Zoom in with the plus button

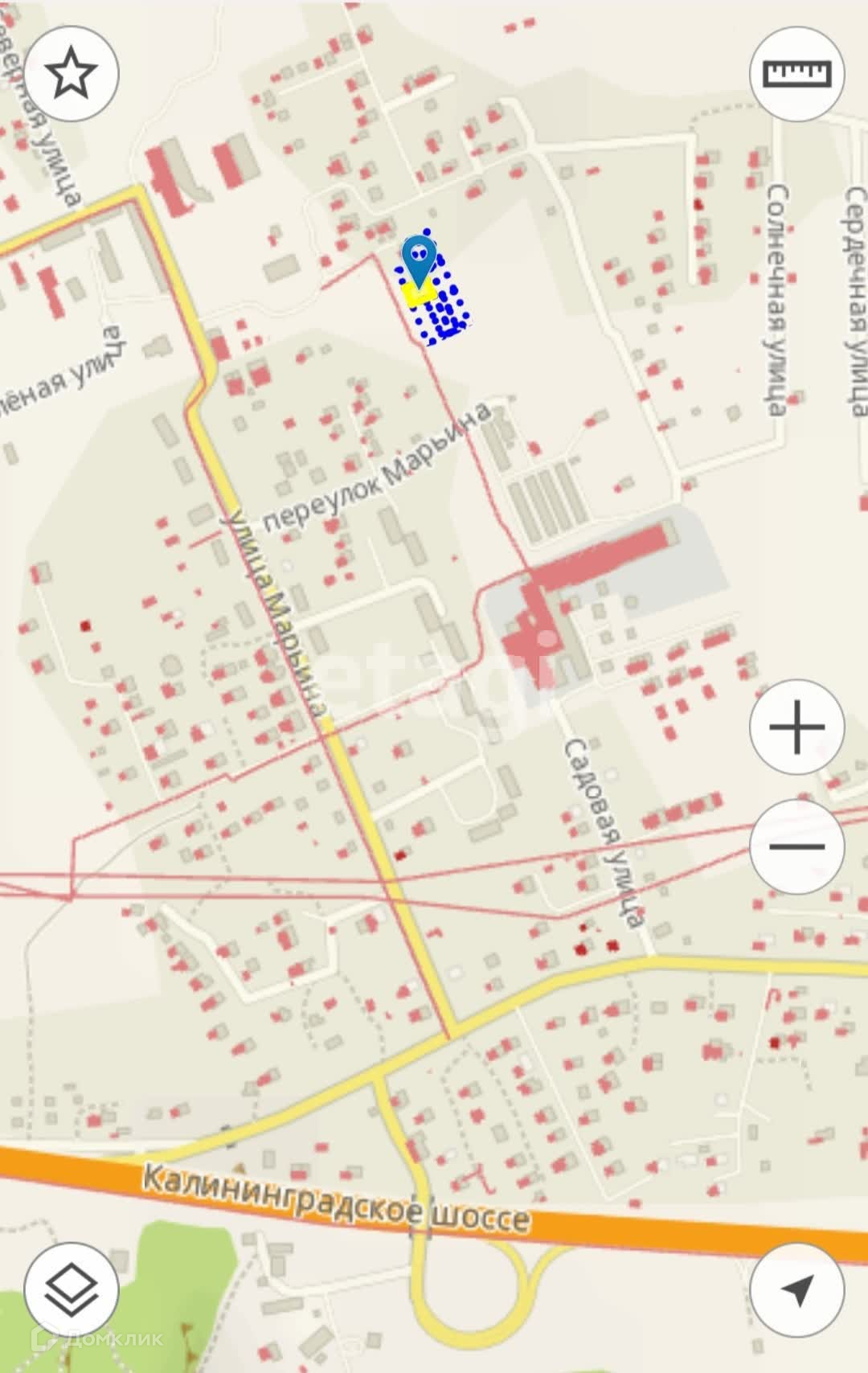click(x=796, y=727)
